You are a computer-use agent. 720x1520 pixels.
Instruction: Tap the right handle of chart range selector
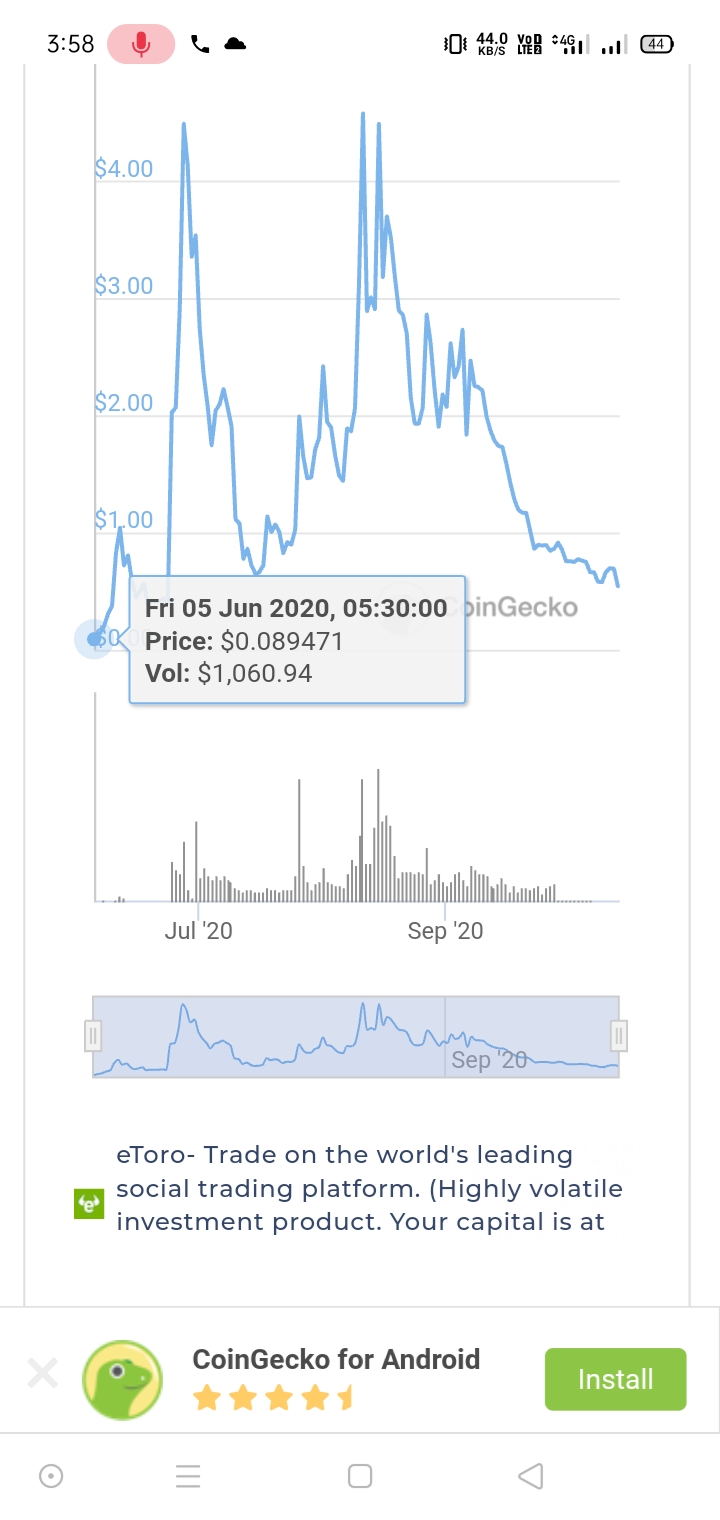[x=619, y=1036]
